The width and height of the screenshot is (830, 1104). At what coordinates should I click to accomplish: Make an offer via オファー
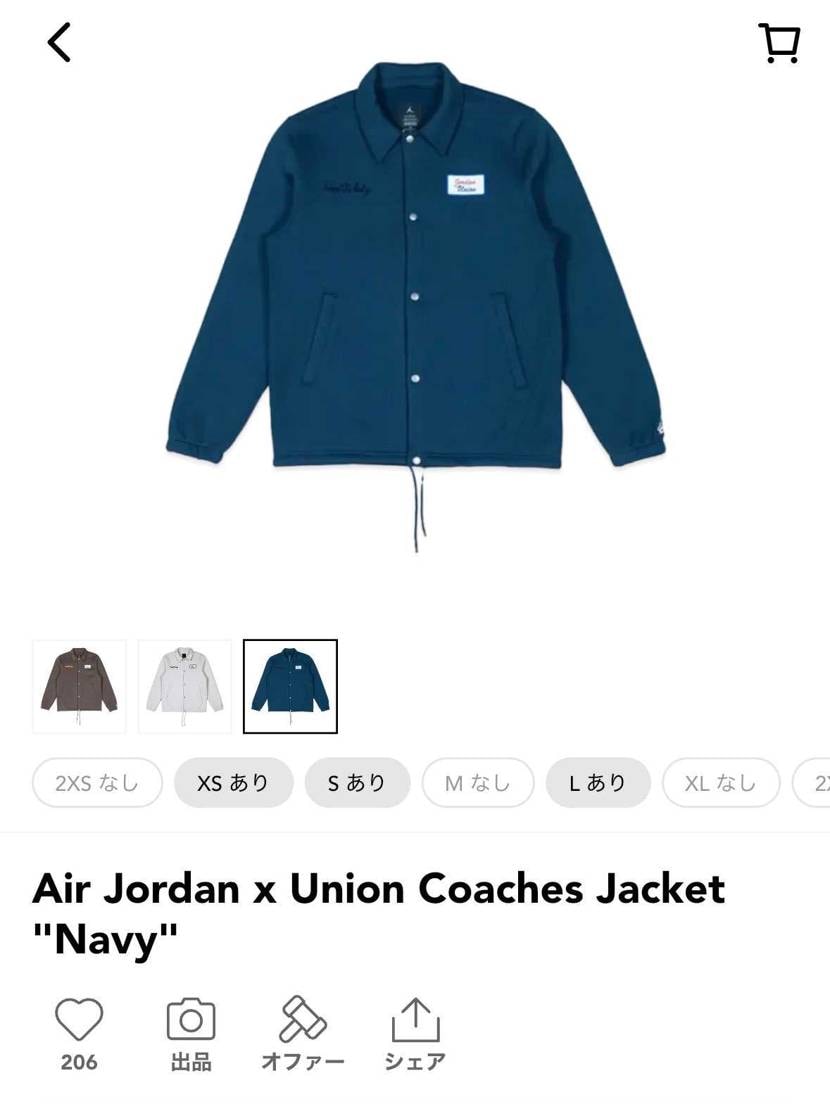[x=303, y=1020]
